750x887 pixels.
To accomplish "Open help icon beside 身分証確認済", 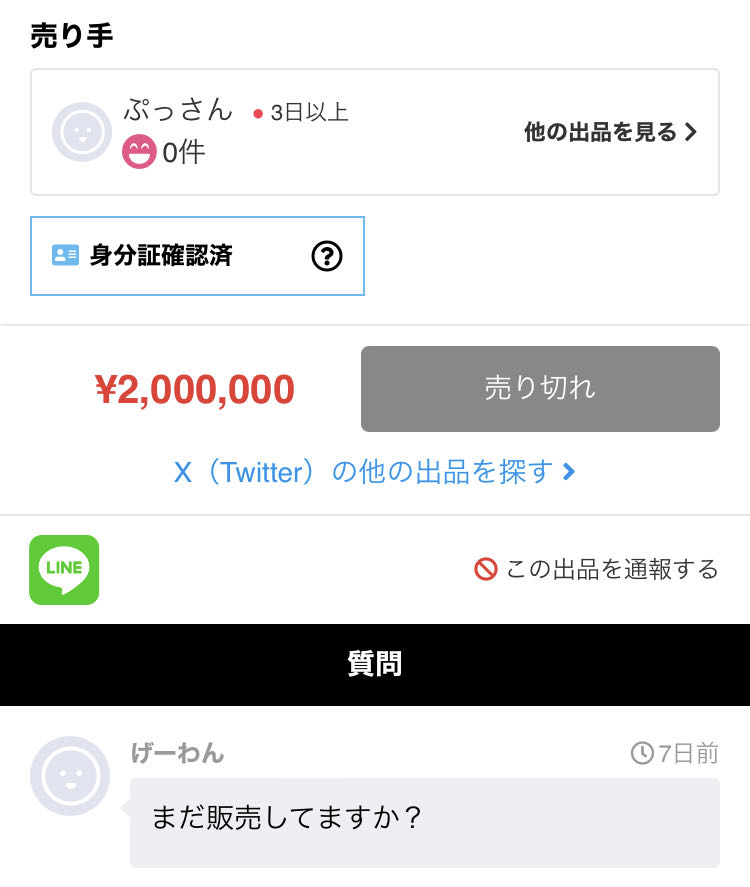I will 327,257.
